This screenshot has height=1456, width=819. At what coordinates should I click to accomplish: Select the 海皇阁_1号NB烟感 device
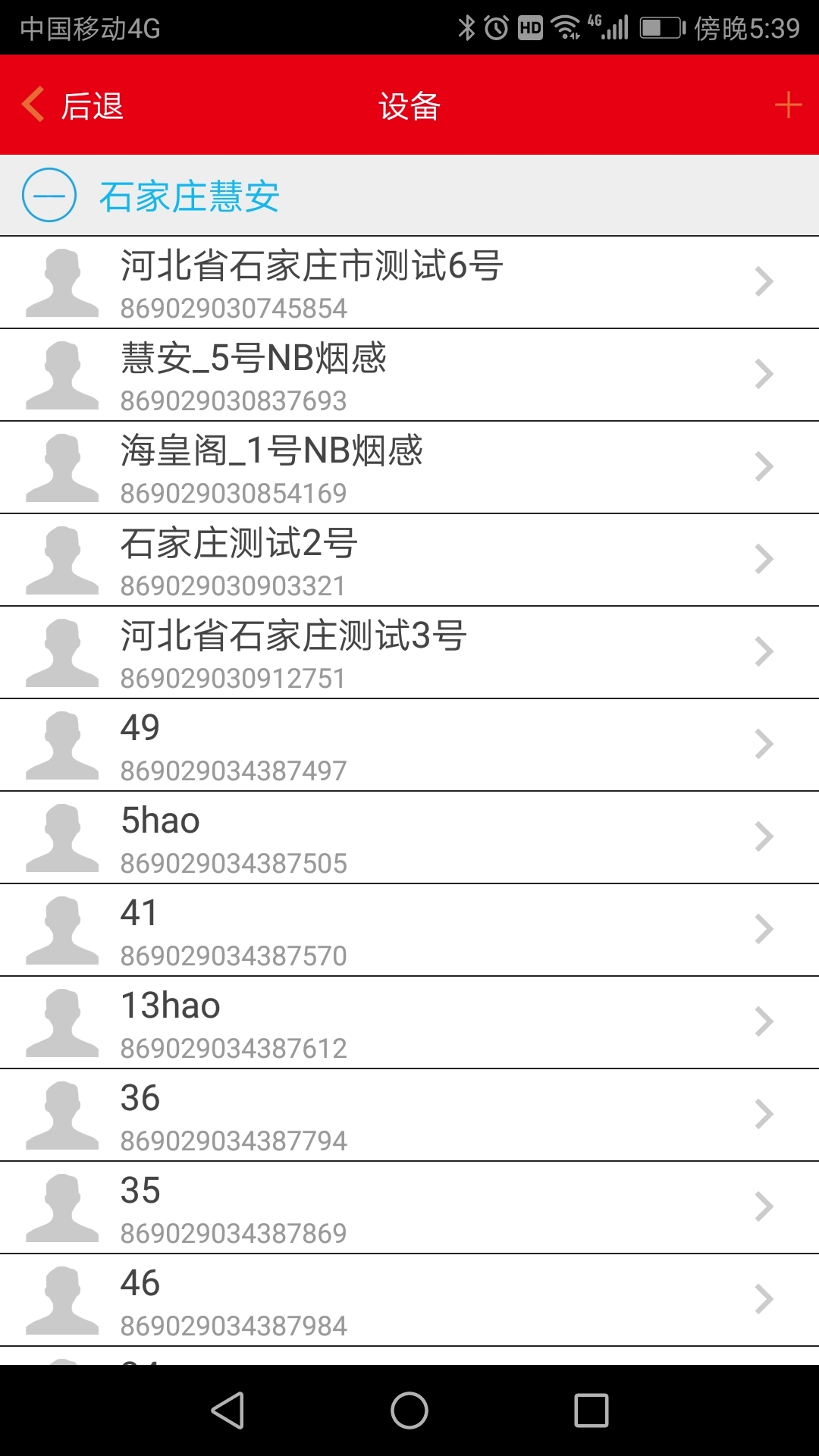[x=409, y=468]
